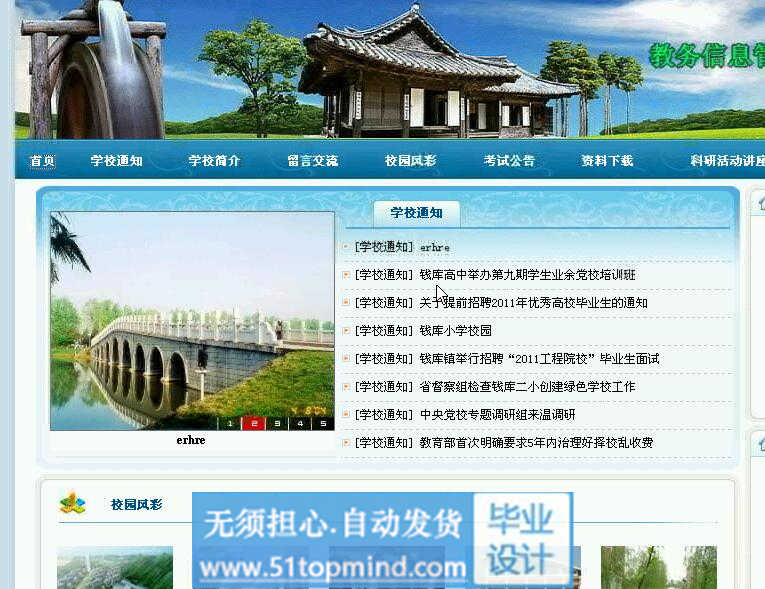Open the 首页 navigation item
This screenshot has width=765, height=589.
[x=42, y=161]
